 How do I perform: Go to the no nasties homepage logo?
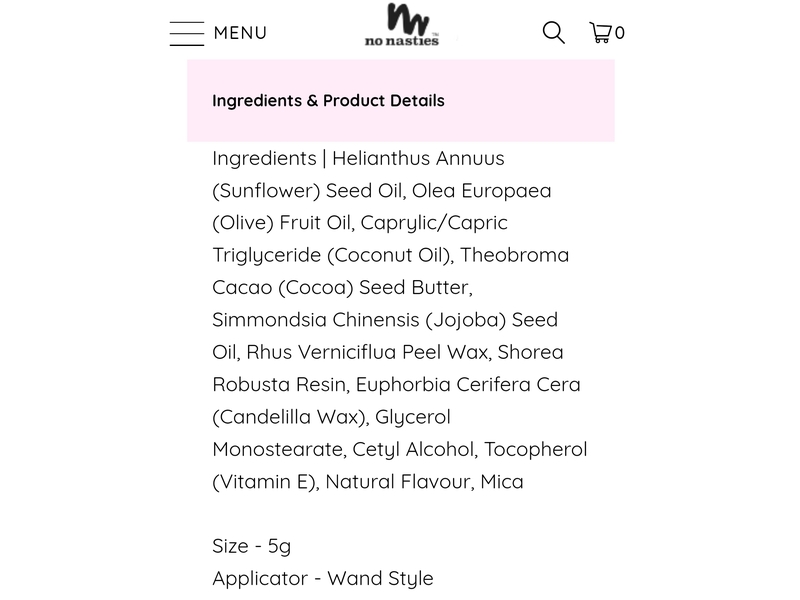pyautogui.click(x=401, y=26)
